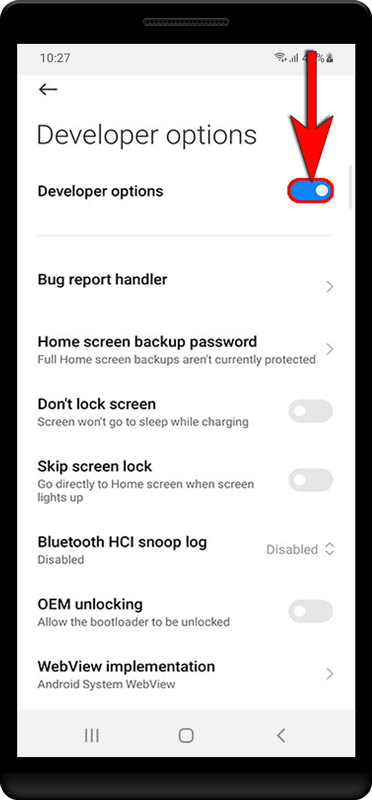Enable Don't lock screen
The image size is (372, 800).
coord(310,411)
